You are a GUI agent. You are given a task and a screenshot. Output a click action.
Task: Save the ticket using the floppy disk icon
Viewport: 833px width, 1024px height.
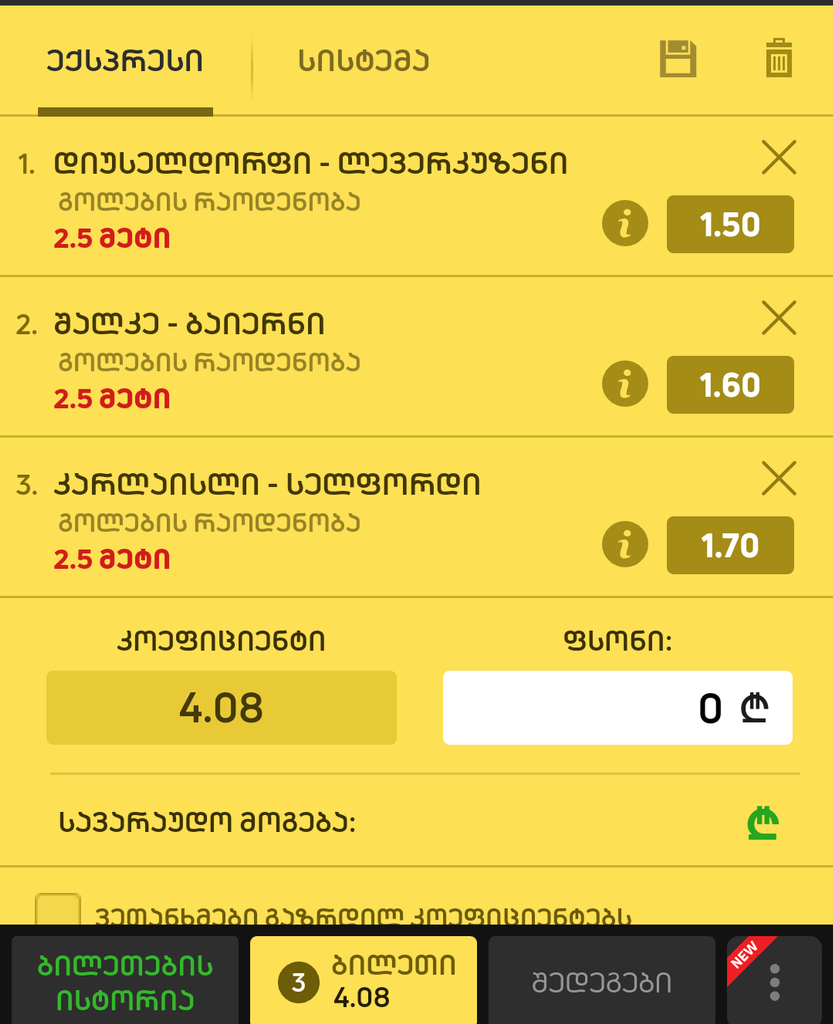pyautogui.click(x=676, y=59)
